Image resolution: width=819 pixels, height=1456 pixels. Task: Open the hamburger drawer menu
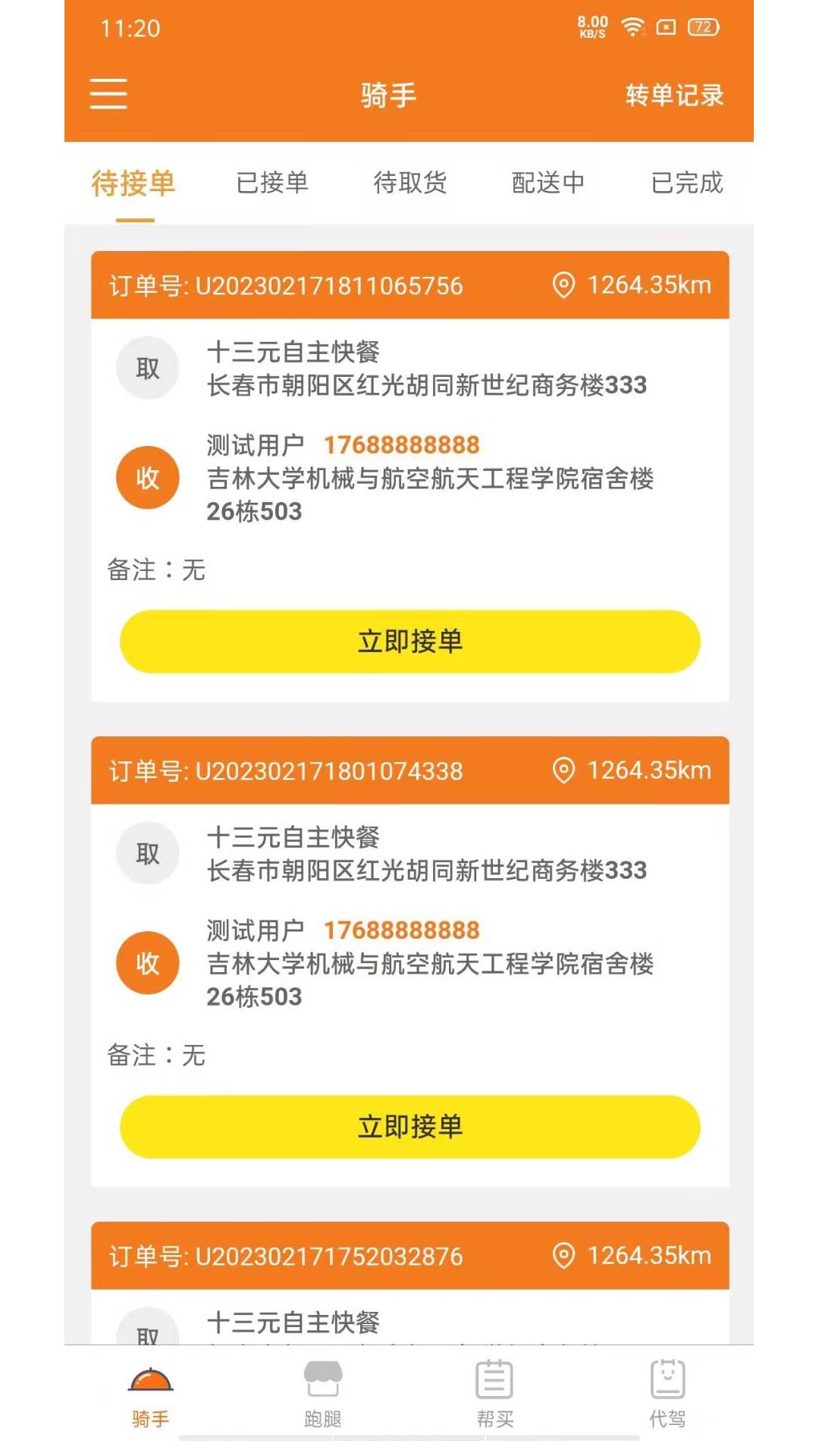pyautogui.click(x=108, y=94)
